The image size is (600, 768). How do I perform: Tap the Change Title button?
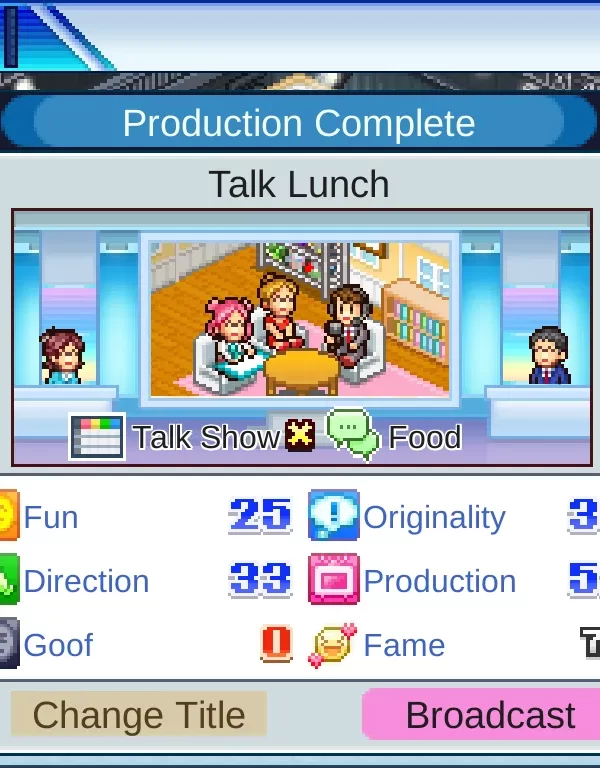(139, 715)
